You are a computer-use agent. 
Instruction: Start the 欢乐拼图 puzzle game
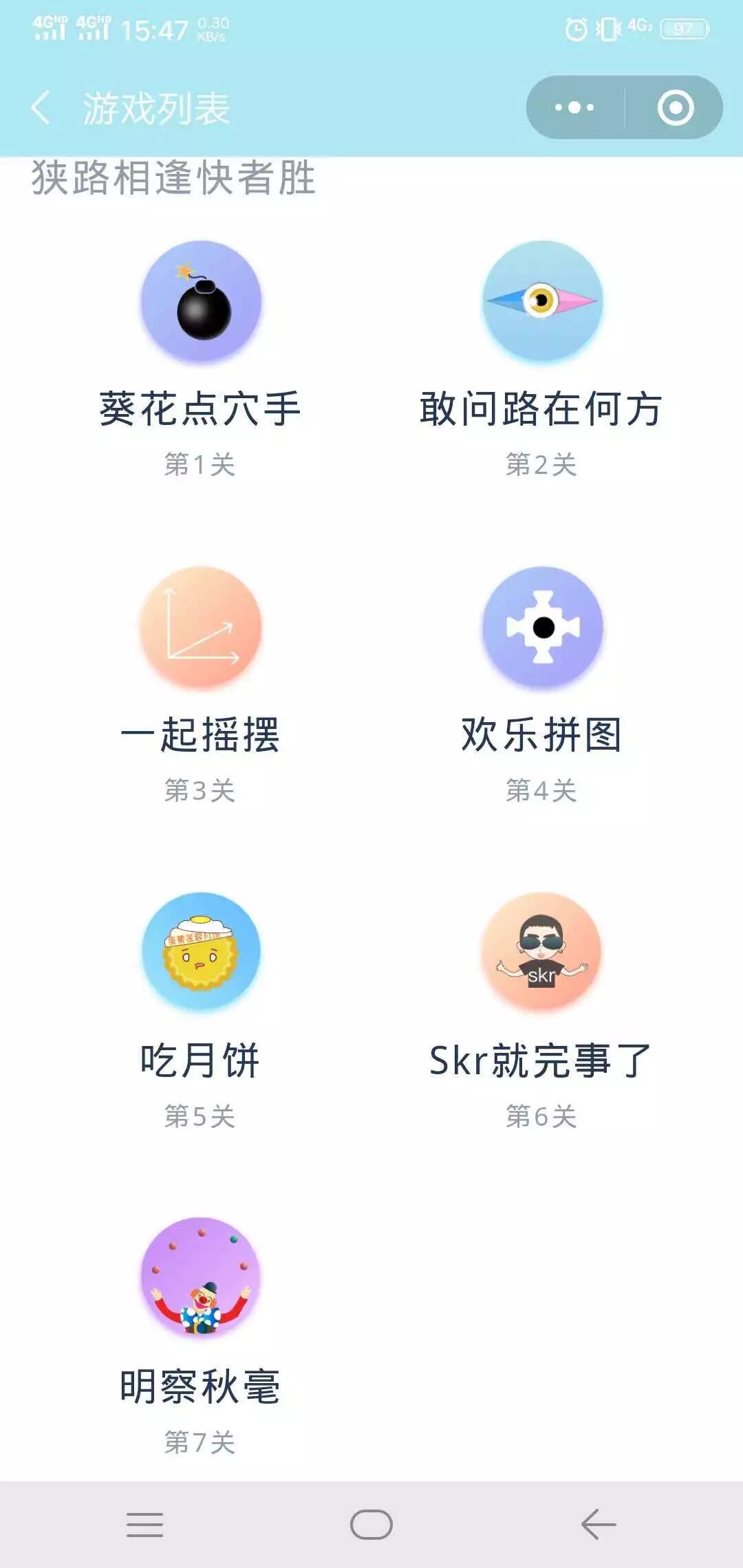(542, 627)
